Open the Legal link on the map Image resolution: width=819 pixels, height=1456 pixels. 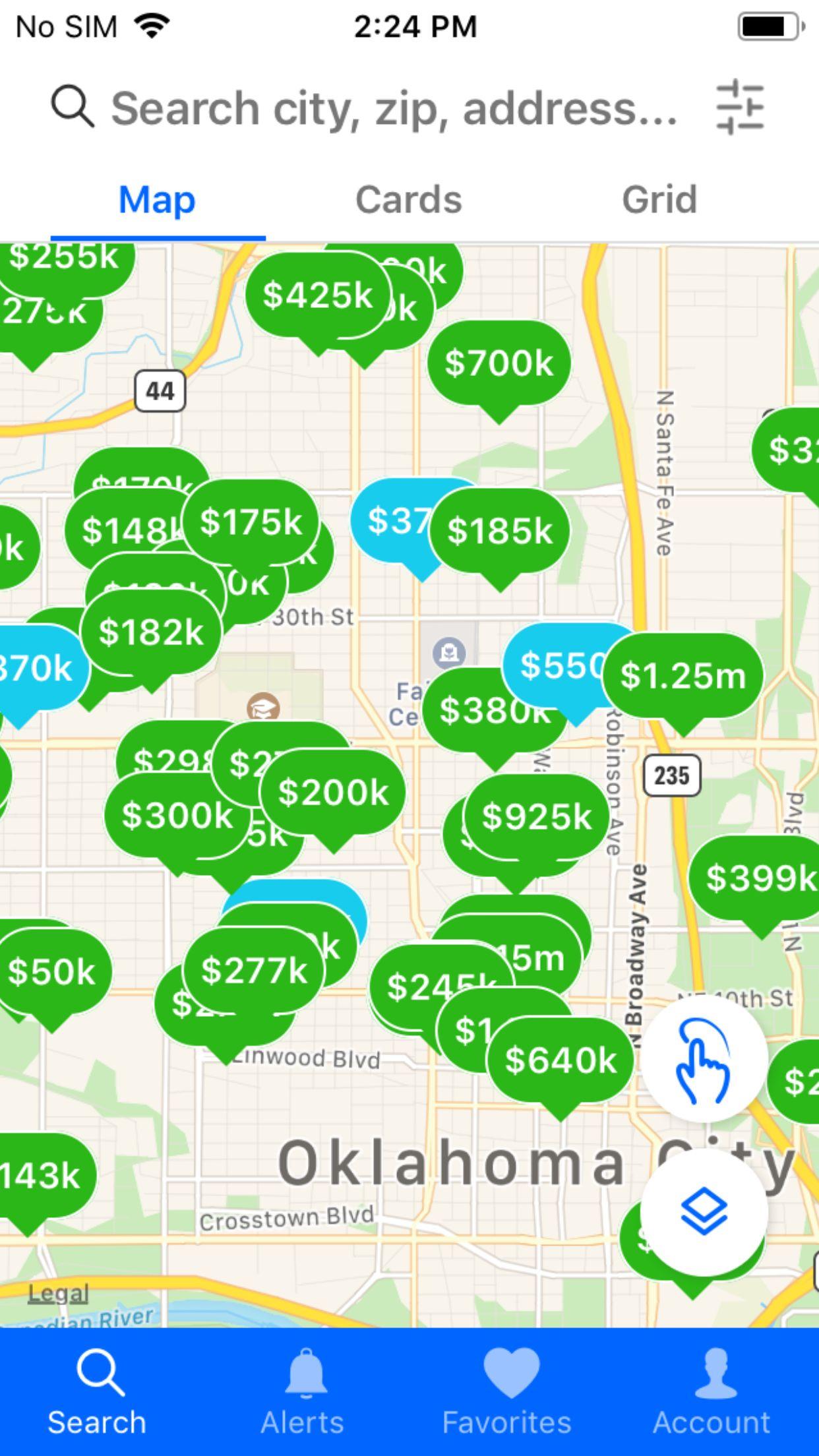58,1294
